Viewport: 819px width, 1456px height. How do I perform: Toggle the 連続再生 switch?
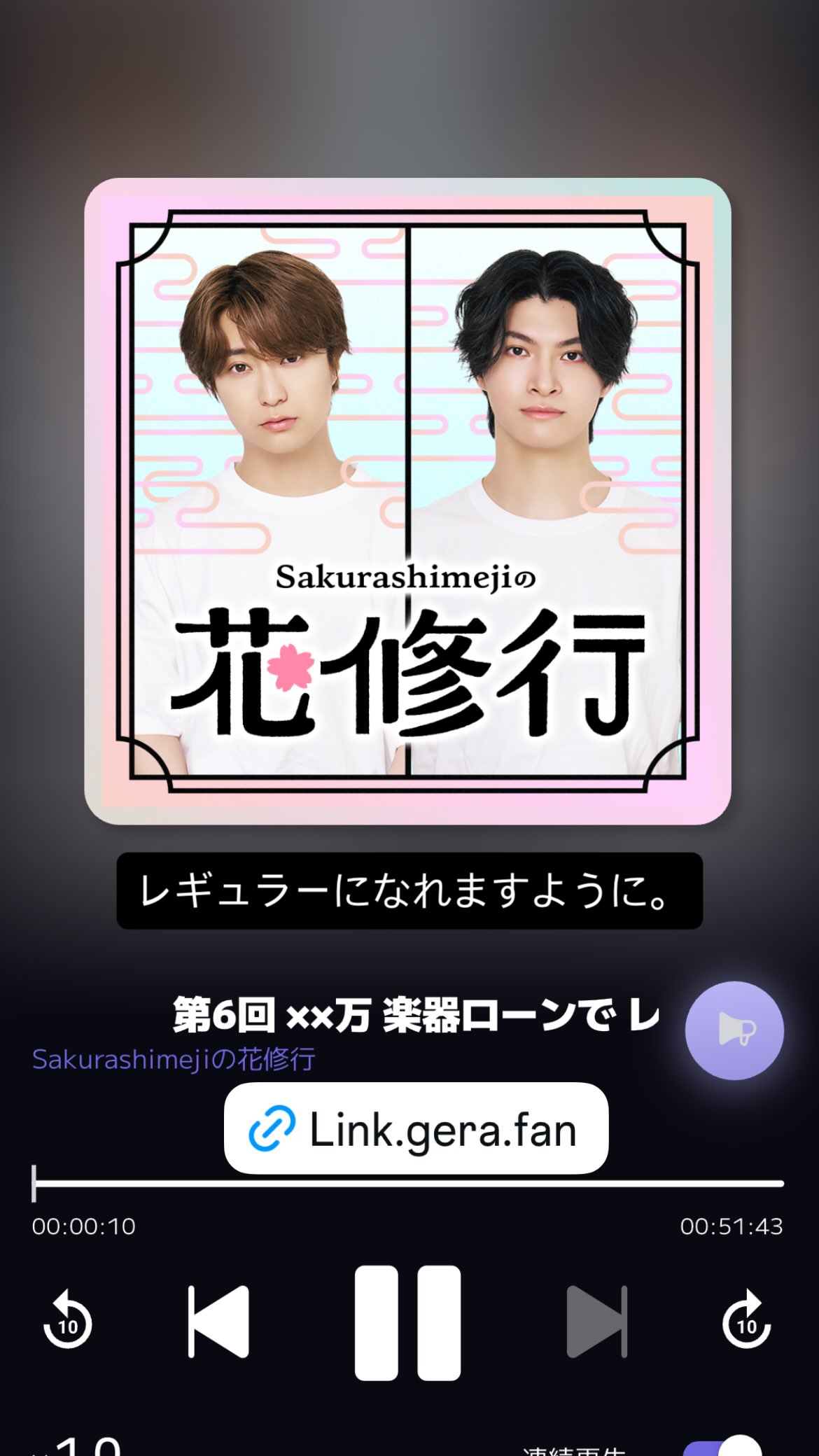722,1446
